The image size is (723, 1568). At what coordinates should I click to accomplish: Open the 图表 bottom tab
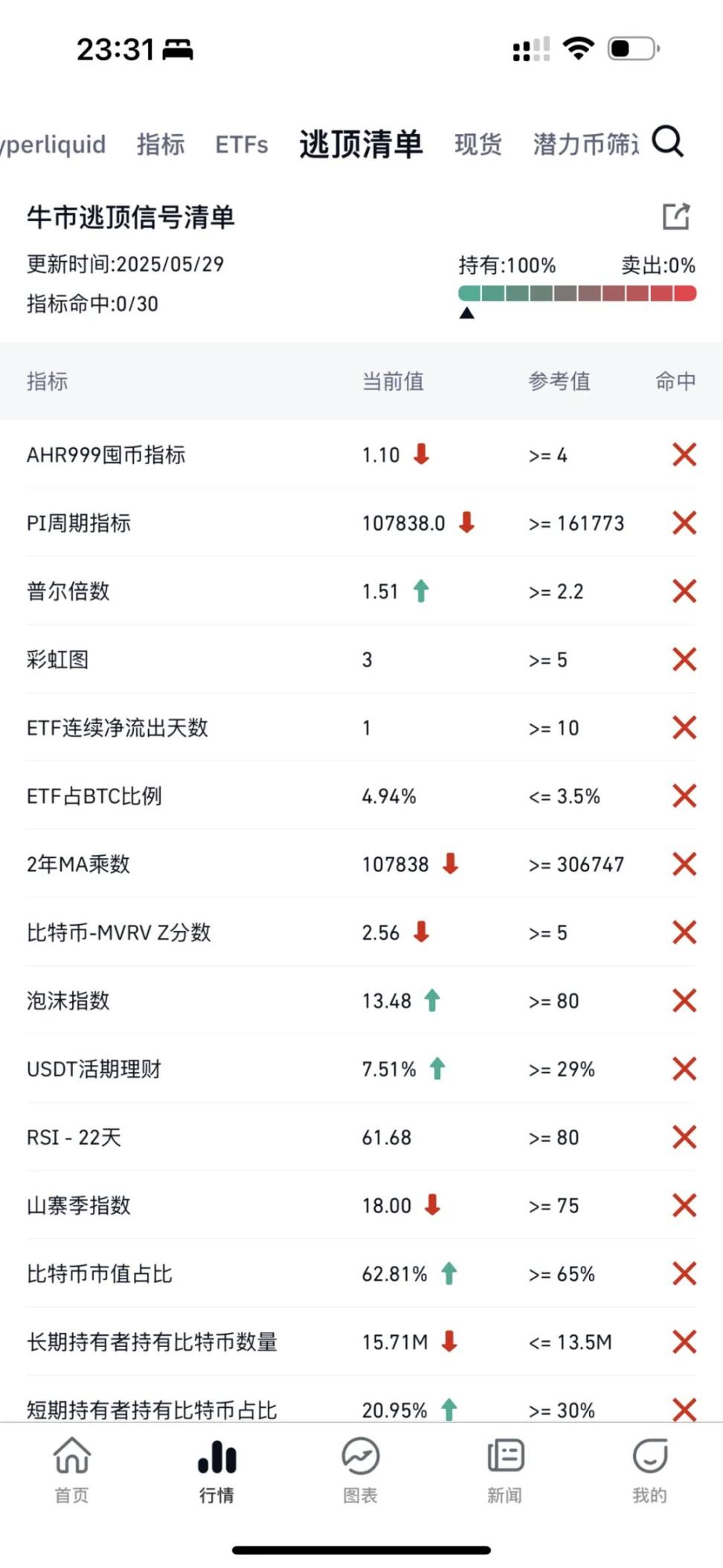[361, 1471]
